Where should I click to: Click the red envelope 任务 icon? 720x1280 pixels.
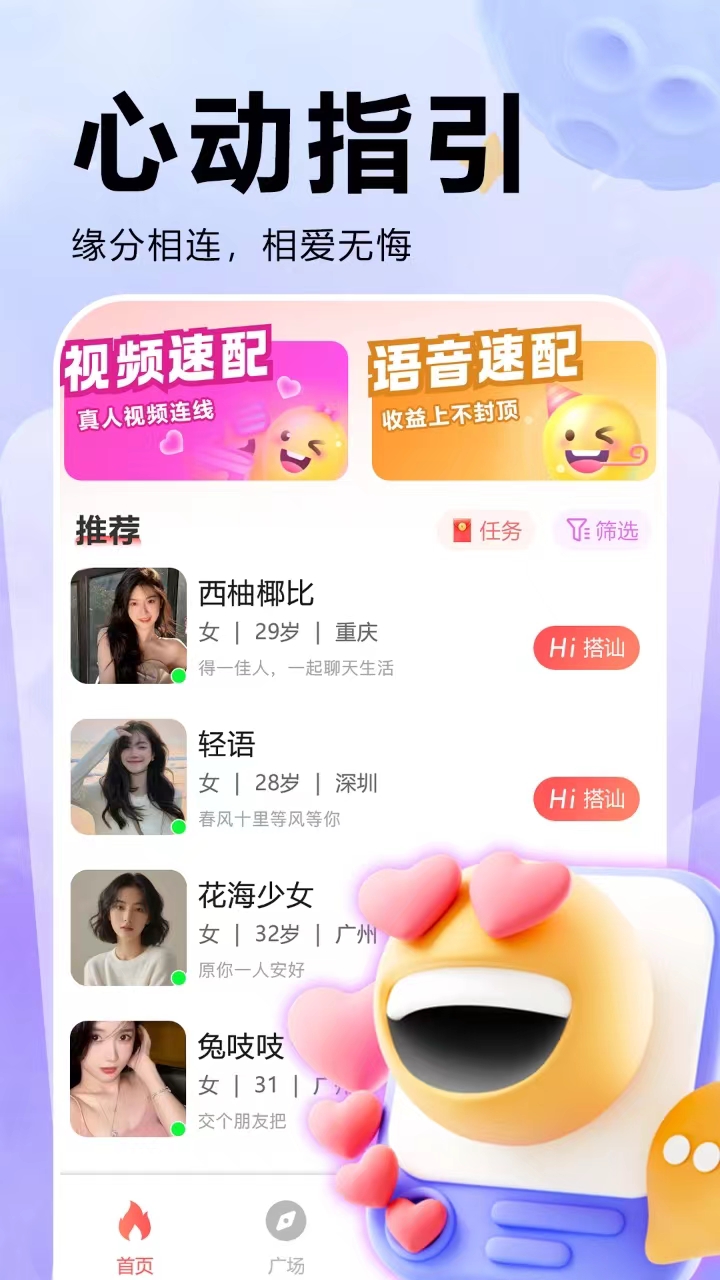pyautogui.click(x=463, y=531)
